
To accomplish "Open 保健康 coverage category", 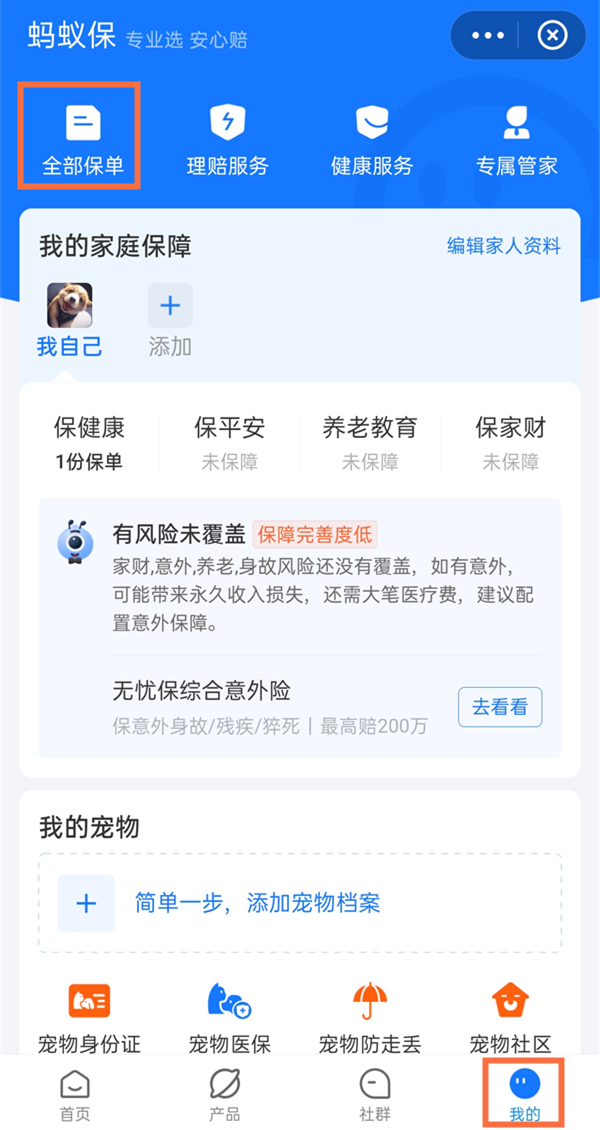I will point(89,443).
